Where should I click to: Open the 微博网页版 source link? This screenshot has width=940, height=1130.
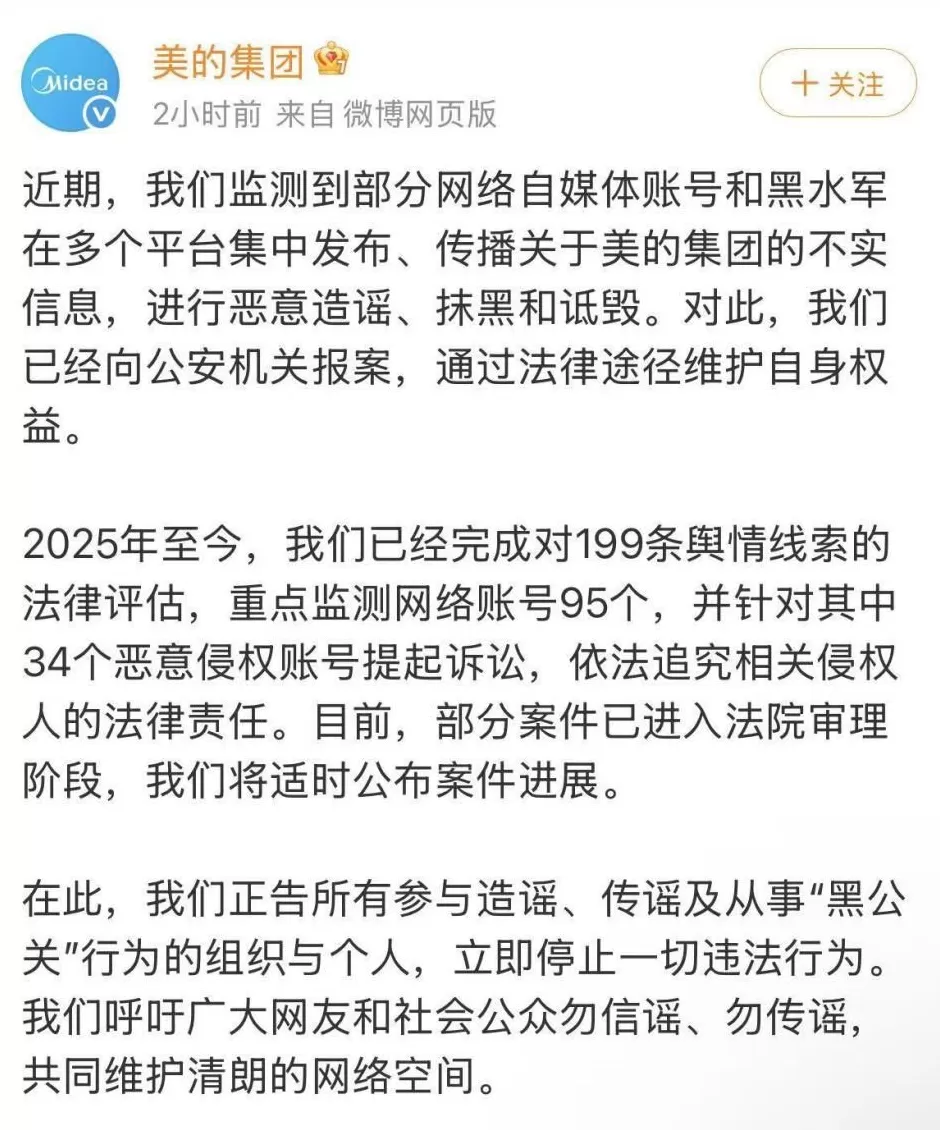coord(420,113)
